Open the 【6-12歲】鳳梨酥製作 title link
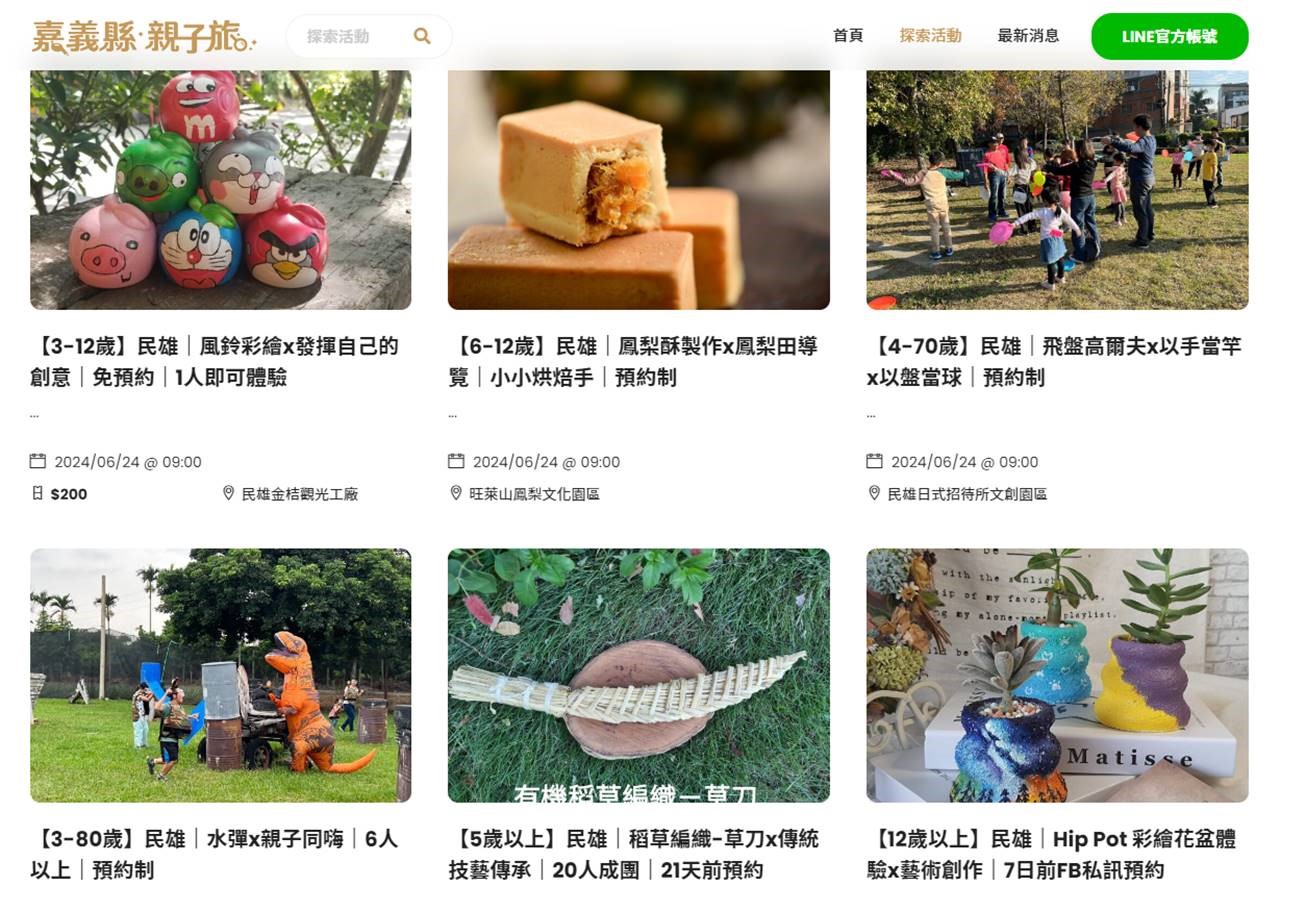This screenshot has height=897, width=1304. point(632,361)
